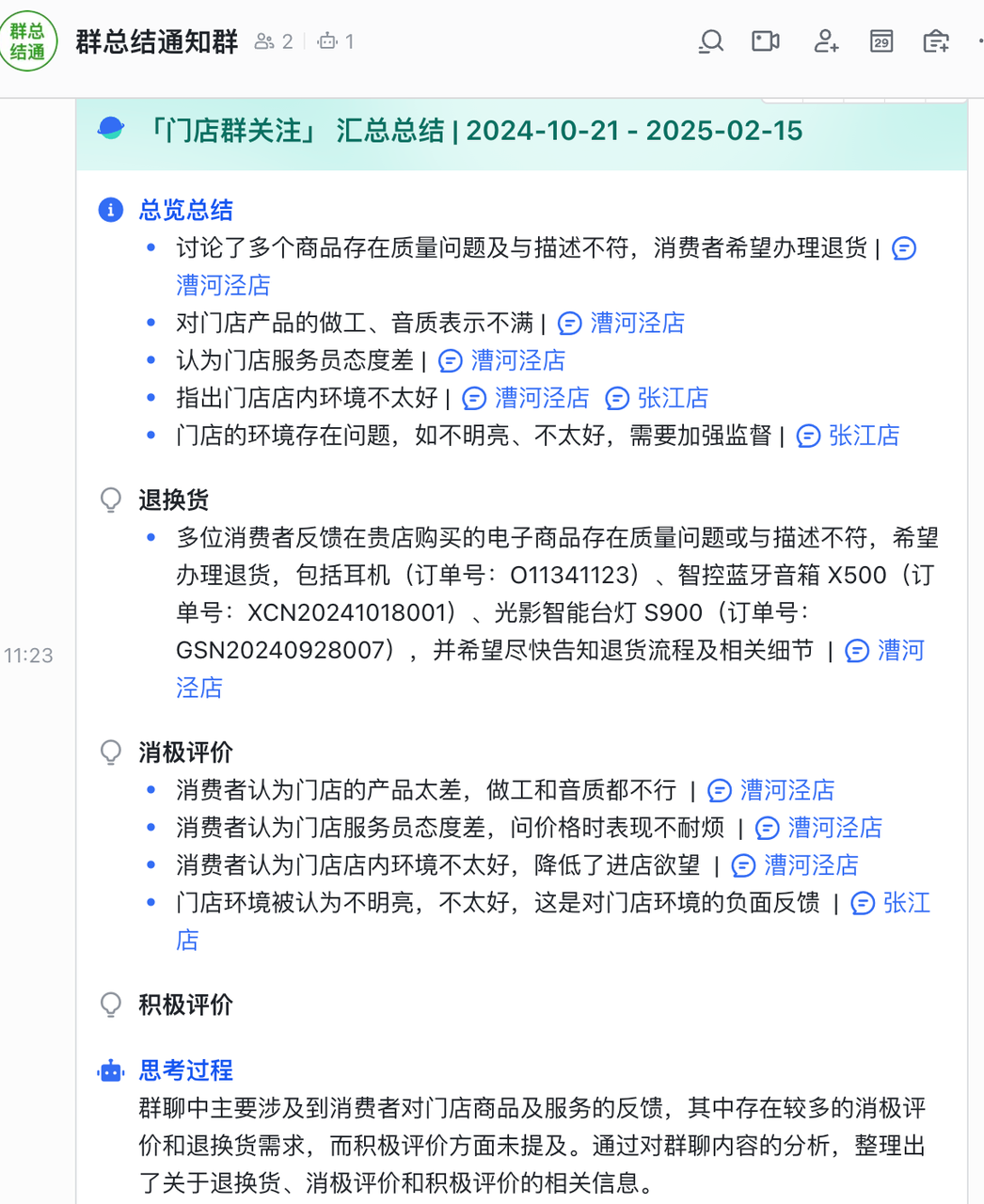The width and height of the screenshot is (984, 1204).
Task: View the group member count
Action: click(275, 41)
